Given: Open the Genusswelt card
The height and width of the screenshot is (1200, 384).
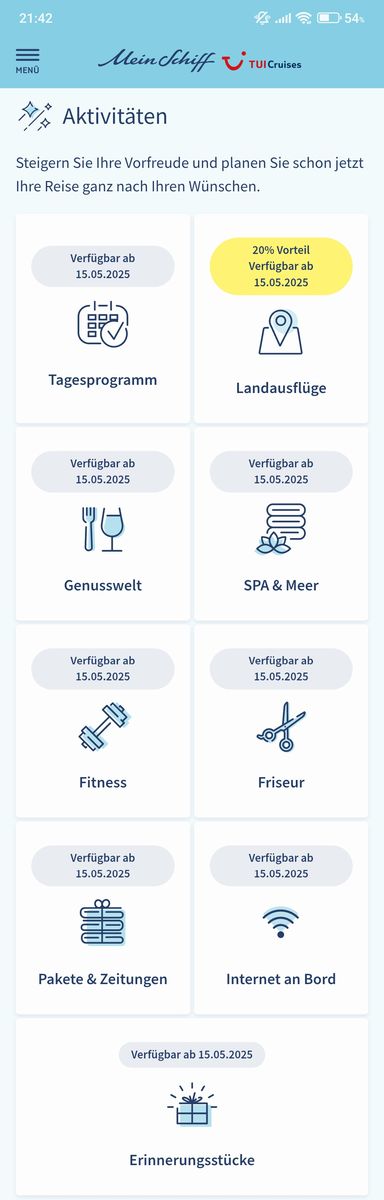Looking at the screenshot, I should tap(103, 524).
